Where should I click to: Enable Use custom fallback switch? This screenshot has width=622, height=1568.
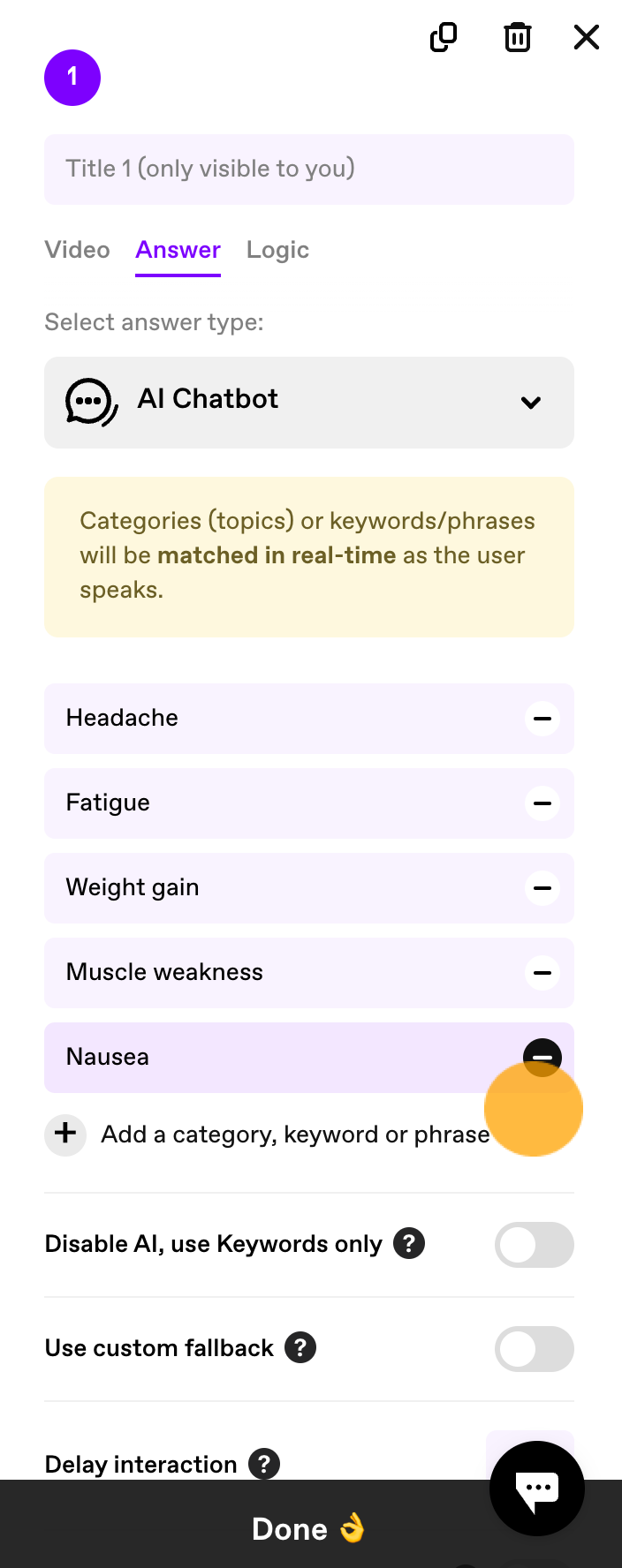tap(534, 1349)
